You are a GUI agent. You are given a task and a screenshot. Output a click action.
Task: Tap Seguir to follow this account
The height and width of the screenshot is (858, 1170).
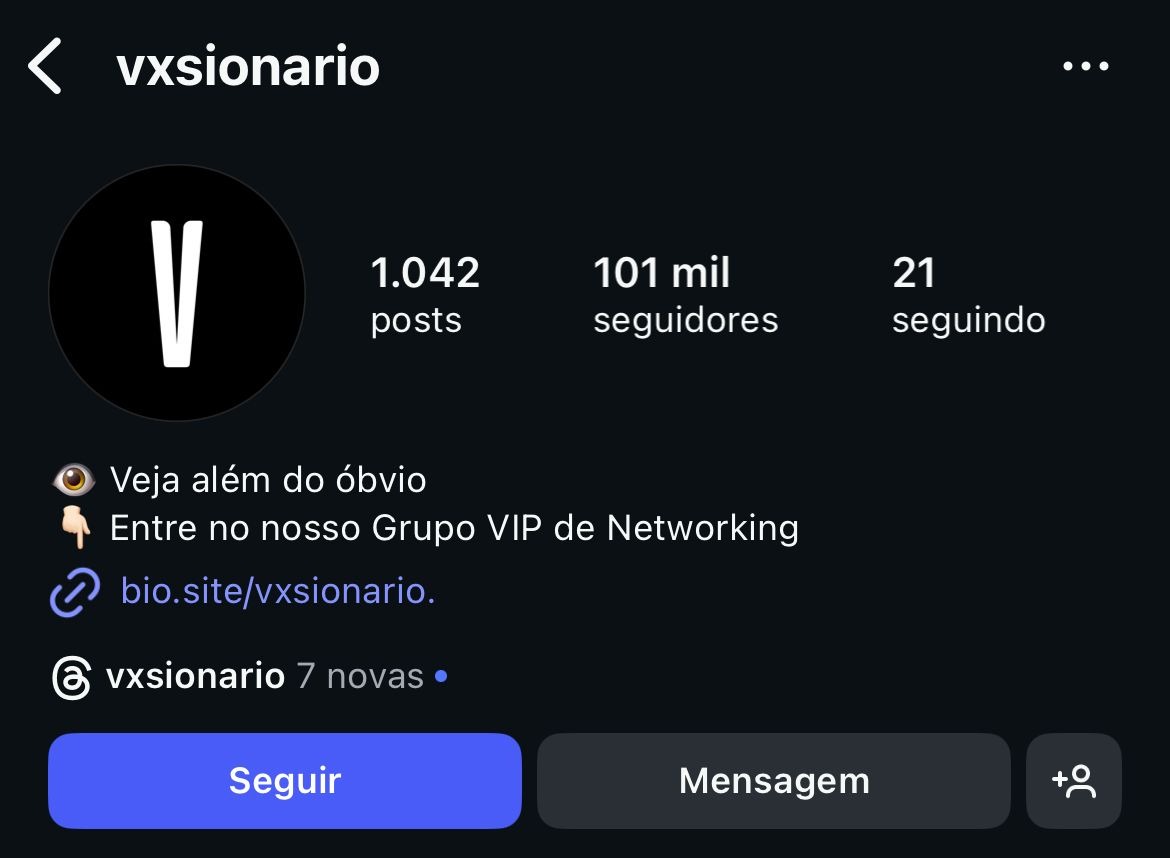click(285, 781)
